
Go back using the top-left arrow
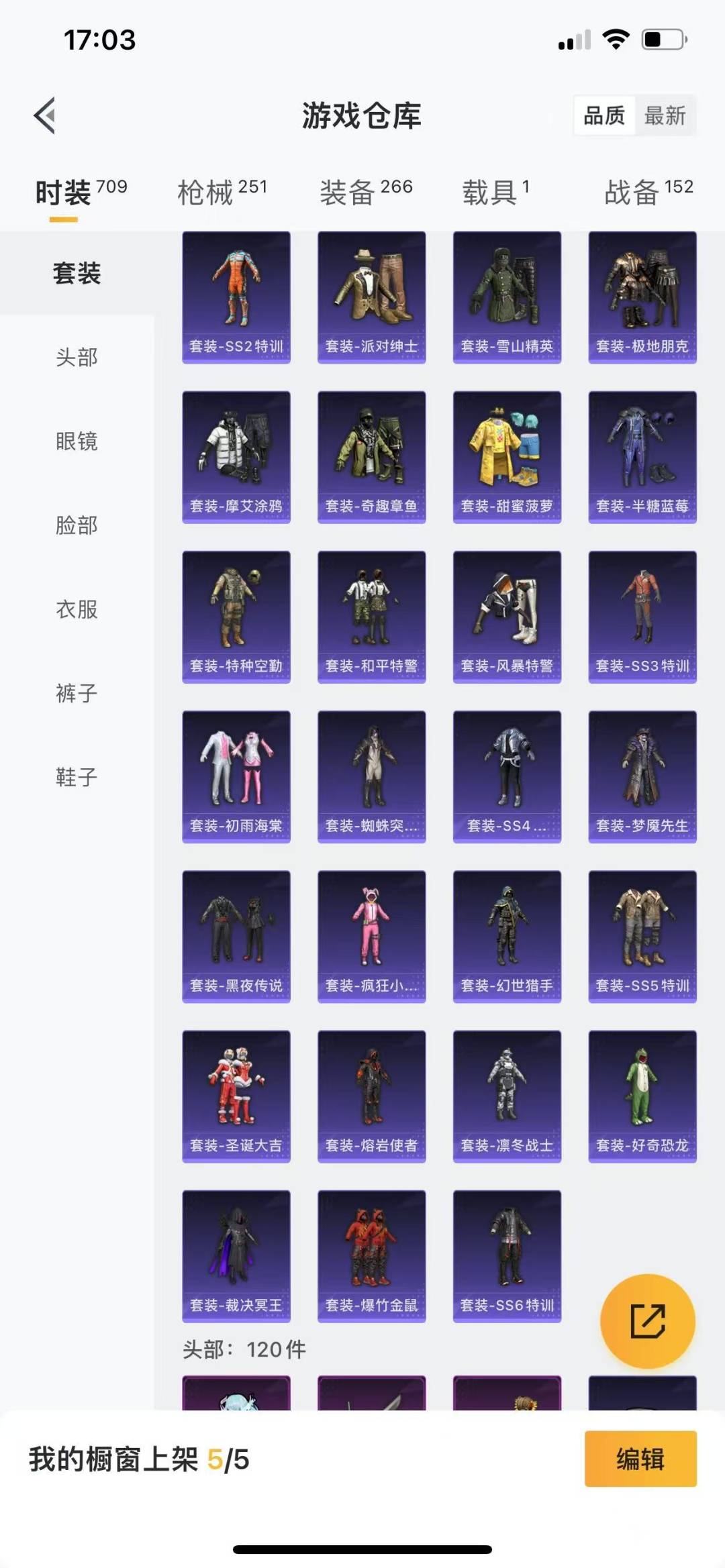click(45, 115)
